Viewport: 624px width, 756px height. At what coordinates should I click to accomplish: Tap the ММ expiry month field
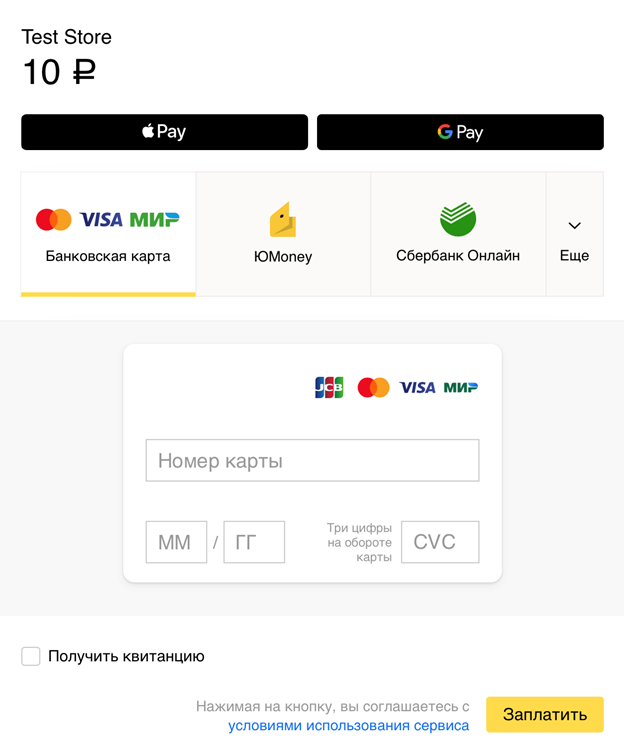[176, 542]
